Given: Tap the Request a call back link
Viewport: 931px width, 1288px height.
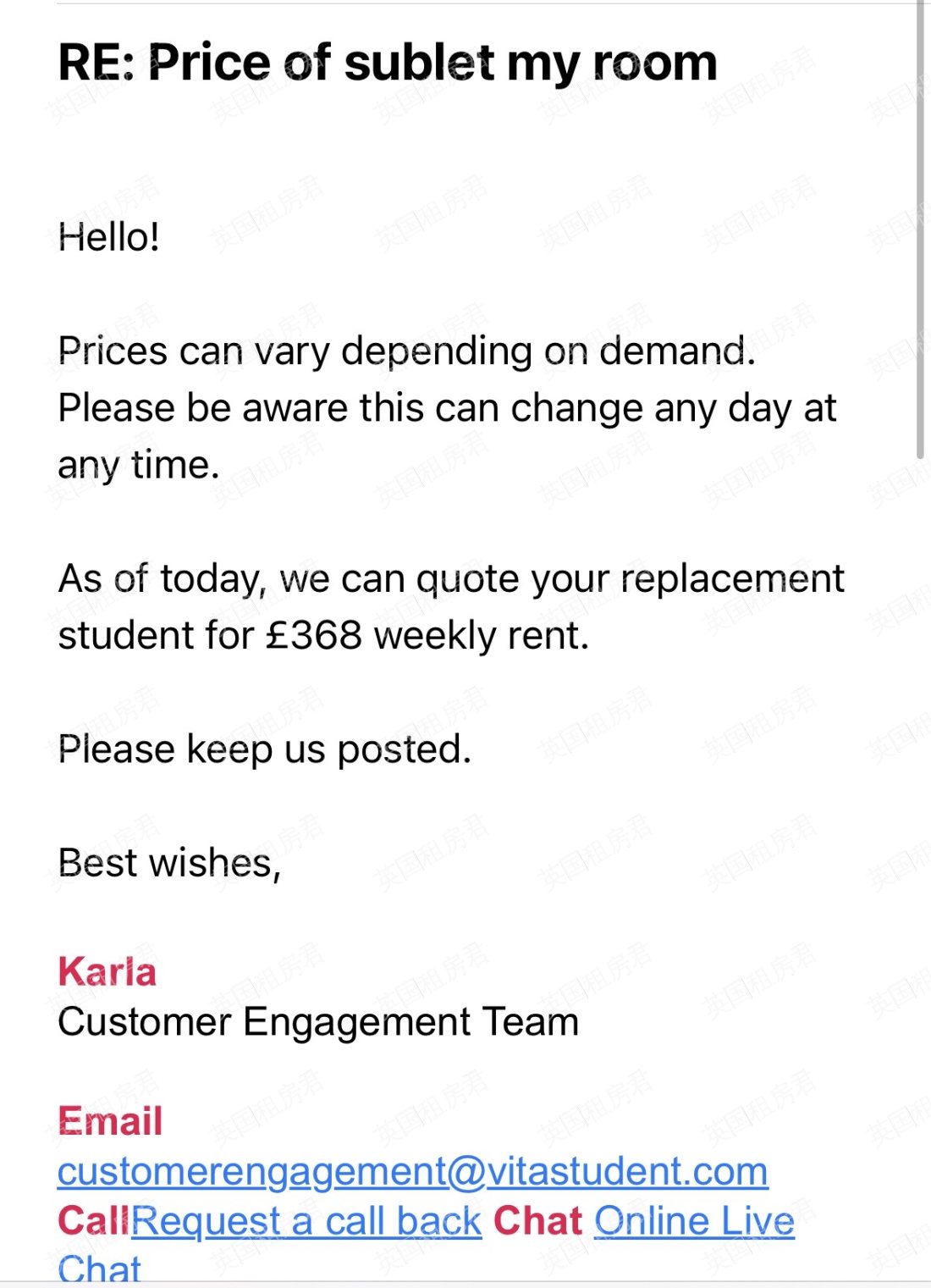Looking at the screenshot, I should 306,1221.
